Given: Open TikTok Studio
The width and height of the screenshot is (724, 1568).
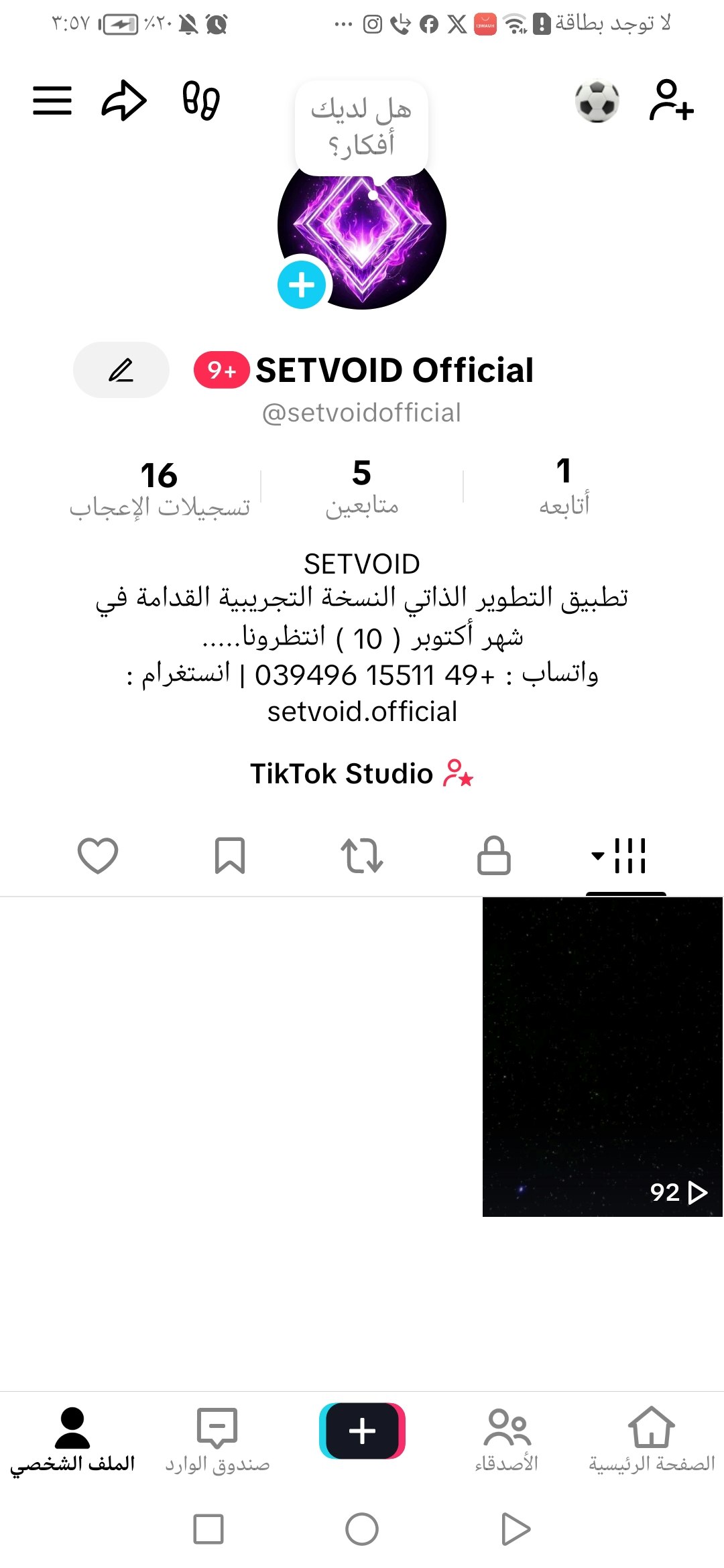Looking at the screenshot, I should pos(362,773).
